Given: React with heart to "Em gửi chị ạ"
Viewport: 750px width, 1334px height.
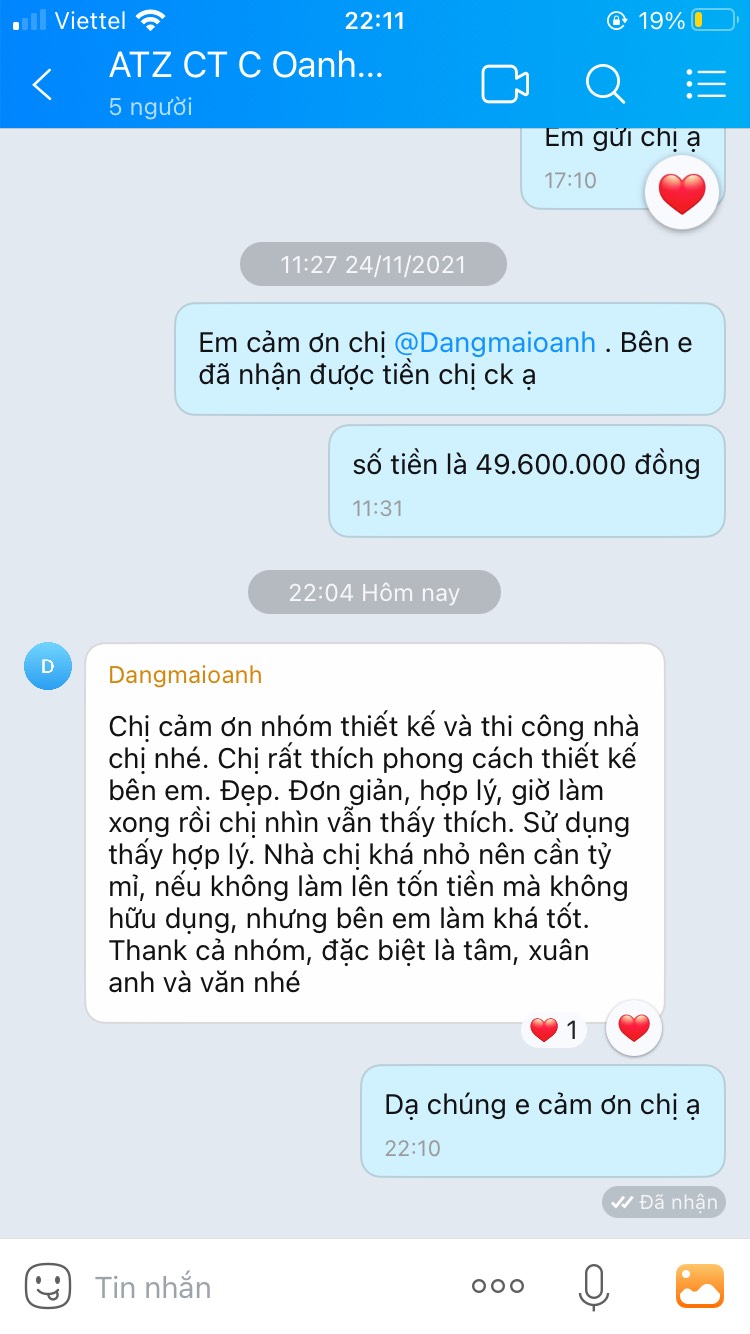Looking at the screenshot, I should [682, 194].
